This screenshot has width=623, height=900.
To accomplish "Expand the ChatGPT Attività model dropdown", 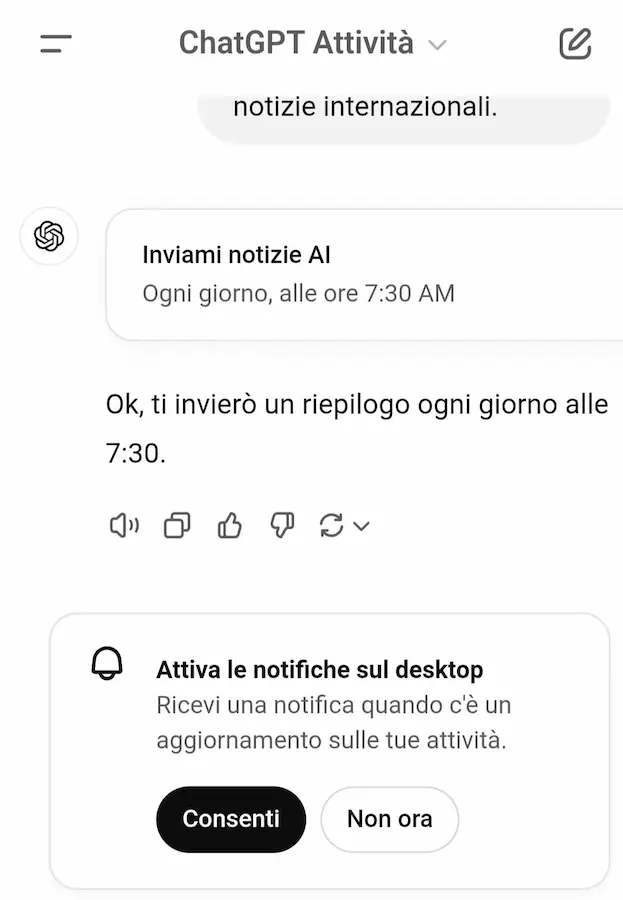I will pyautogui.click(x=312, y=44).
